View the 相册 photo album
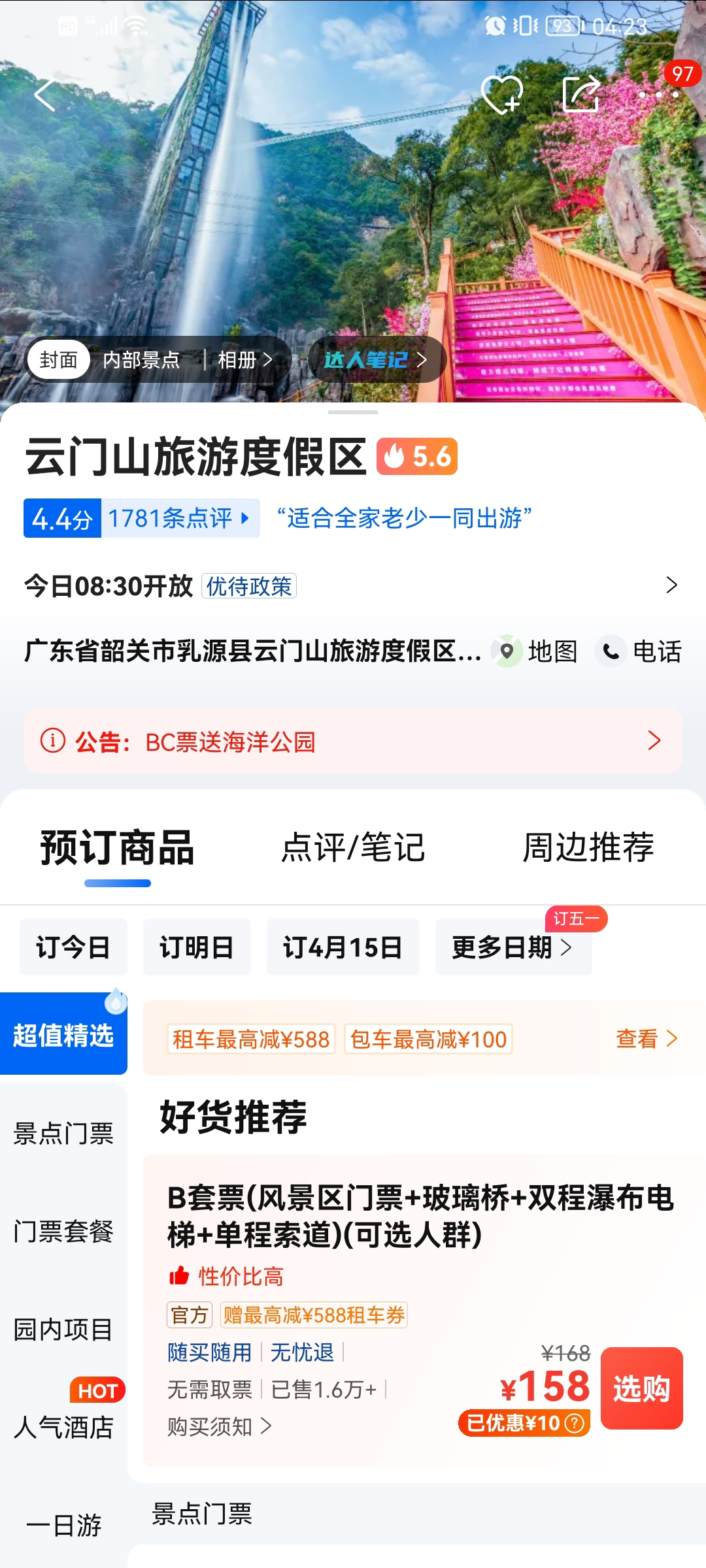706x1568 pixels. pyautogui.click(x=244, y=360)
